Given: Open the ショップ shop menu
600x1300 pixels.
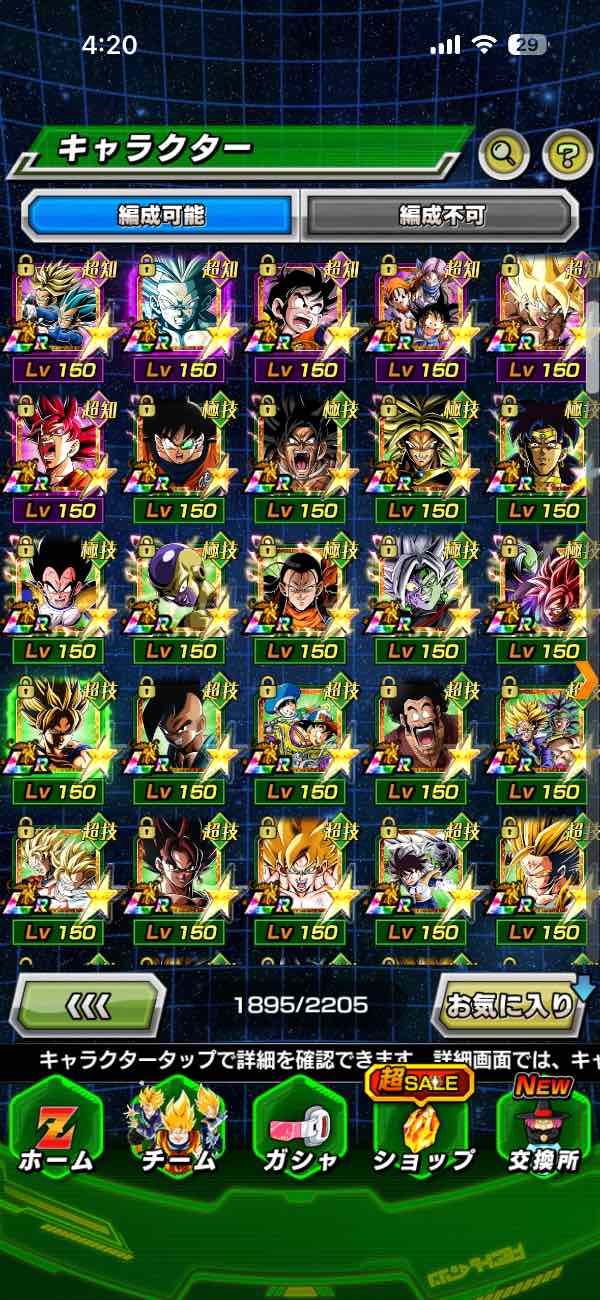Looking at the screenshot, I should coord(422,1130).
